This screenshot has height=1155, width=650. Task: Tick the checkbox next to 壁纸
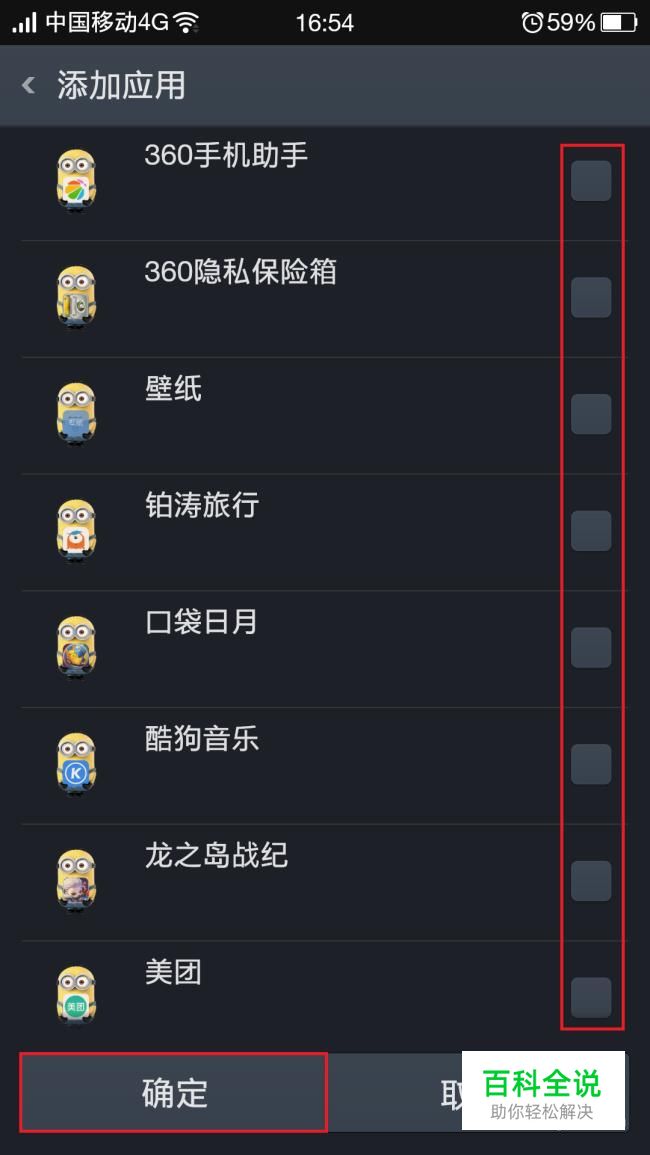(590, 414)
